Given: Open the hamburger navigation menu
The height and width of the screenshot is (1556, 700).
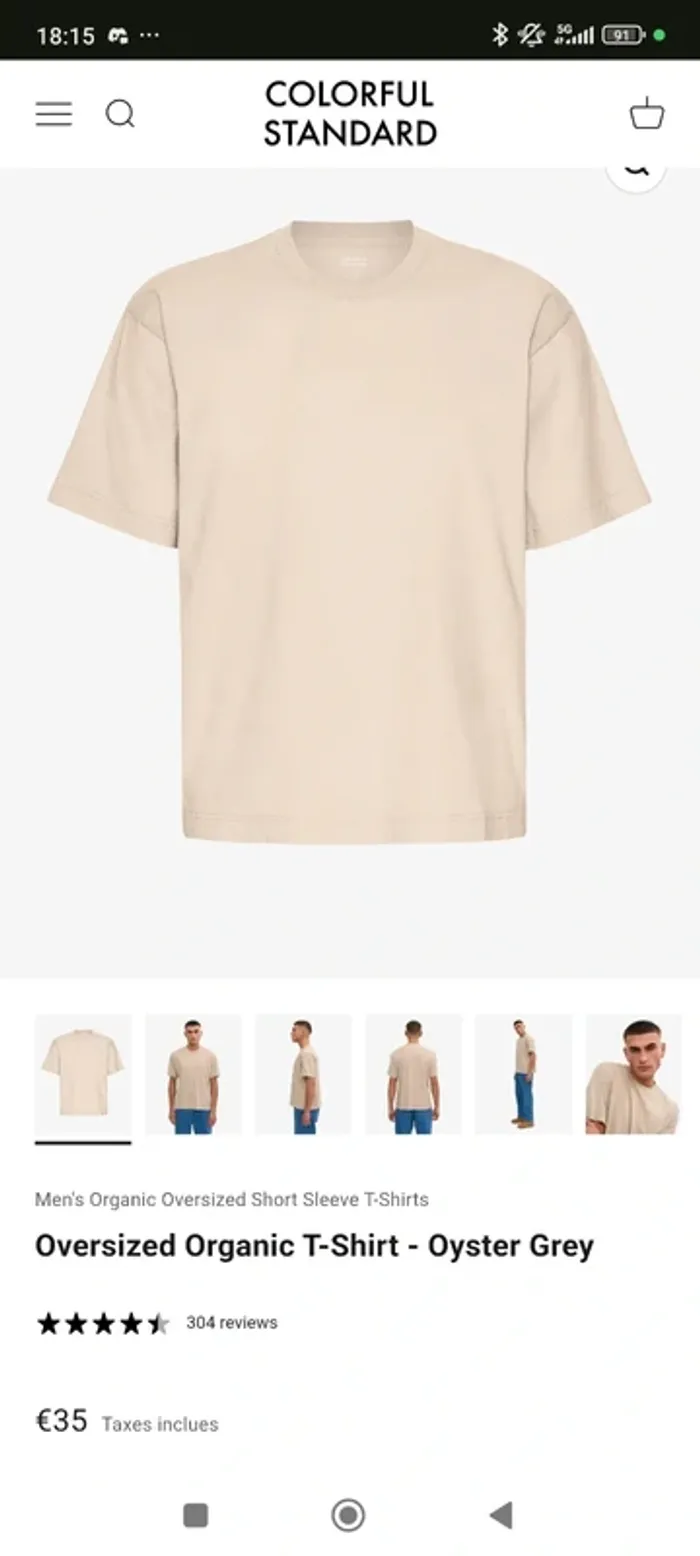Looking at the screenshot, I should tap(54, 114).
